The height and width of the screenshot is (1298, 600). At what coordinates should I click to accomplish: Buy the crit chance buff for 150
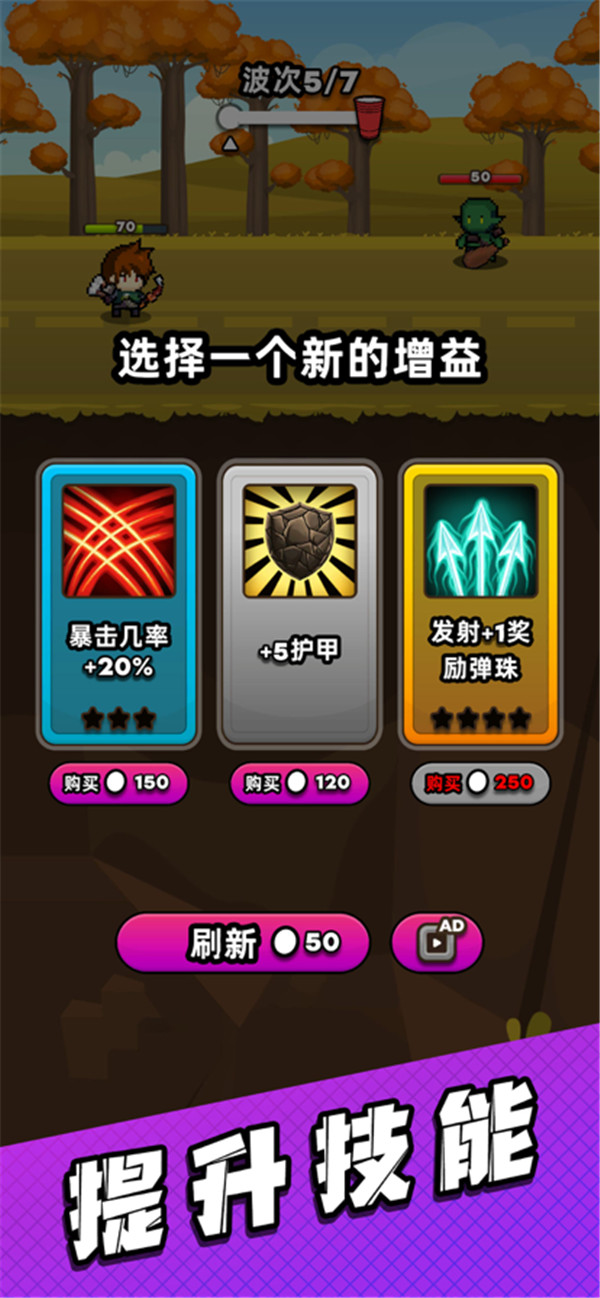point(118,783)
